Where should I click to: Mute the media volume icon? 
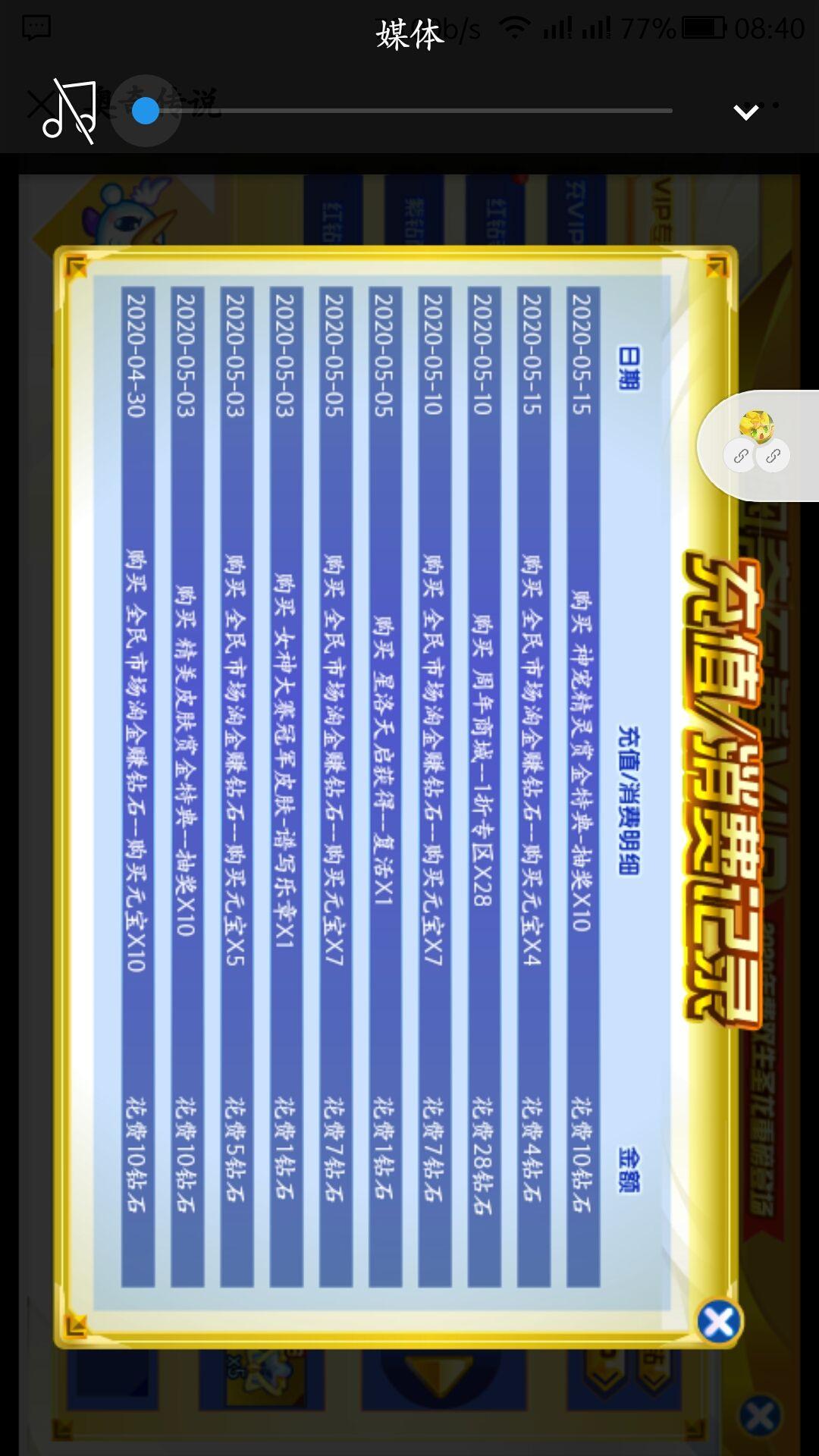(70, 112)
